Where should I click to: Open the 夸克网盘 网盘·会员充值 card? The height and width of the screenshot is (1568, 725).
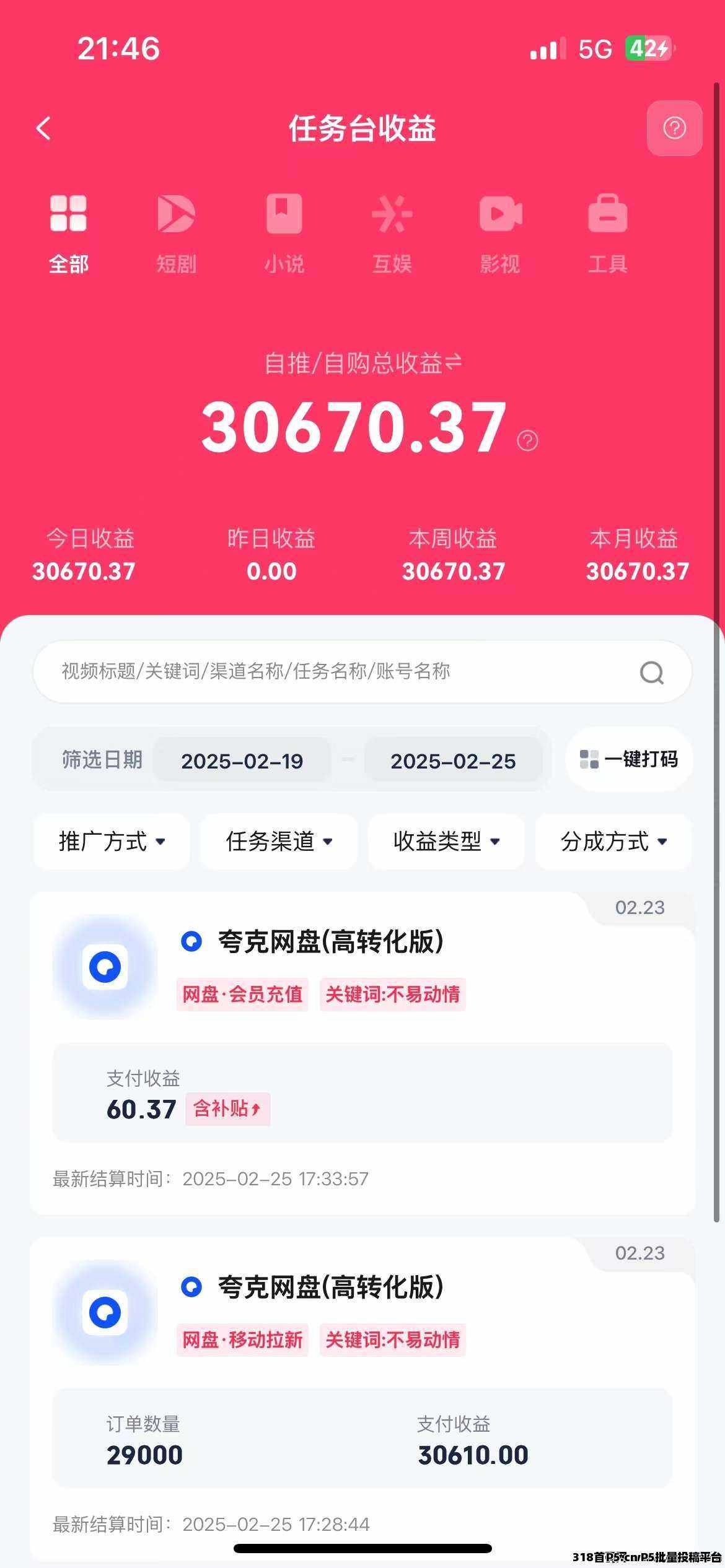362,1053
